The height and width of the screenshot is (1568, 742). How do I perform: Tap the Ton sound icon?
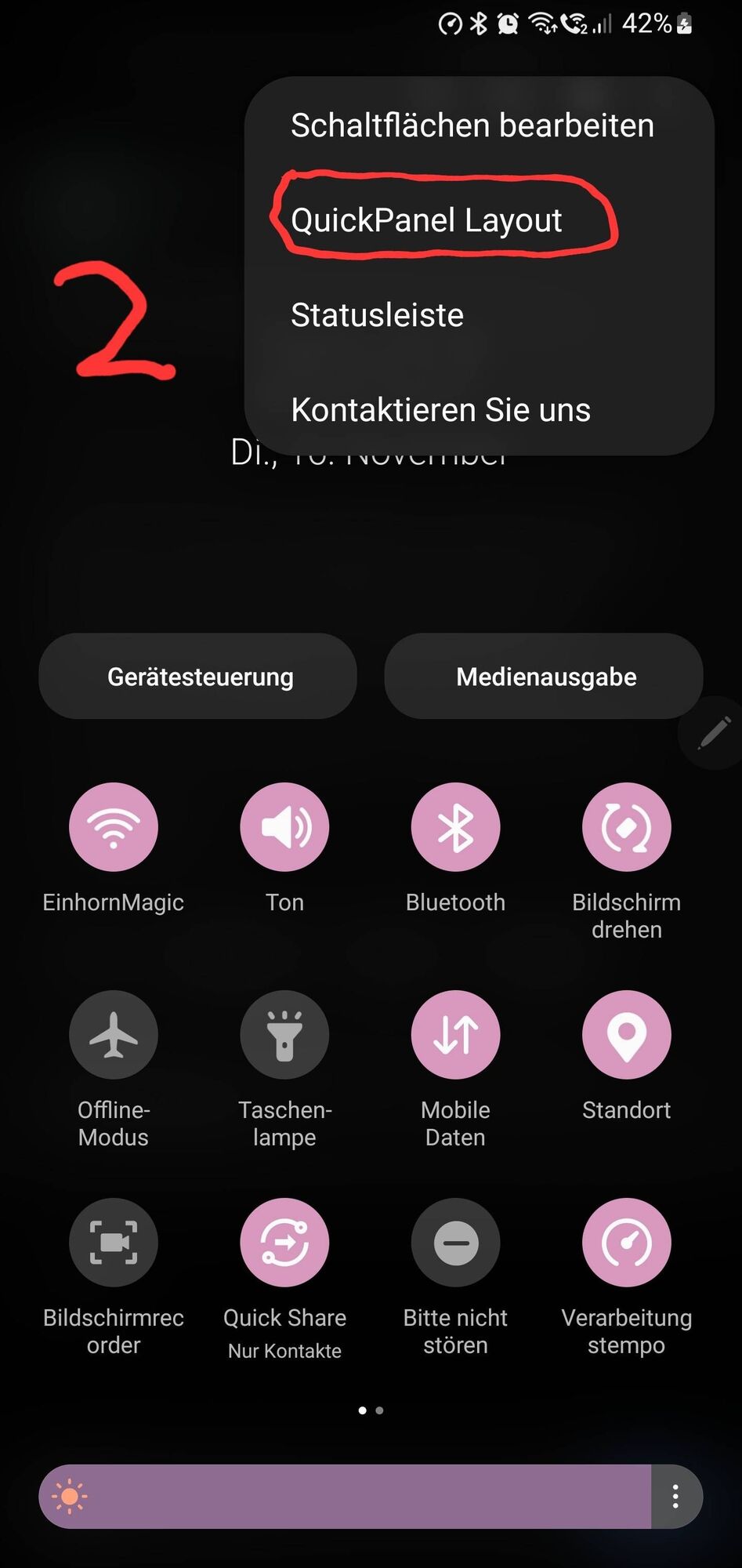(x=284, y=827)
